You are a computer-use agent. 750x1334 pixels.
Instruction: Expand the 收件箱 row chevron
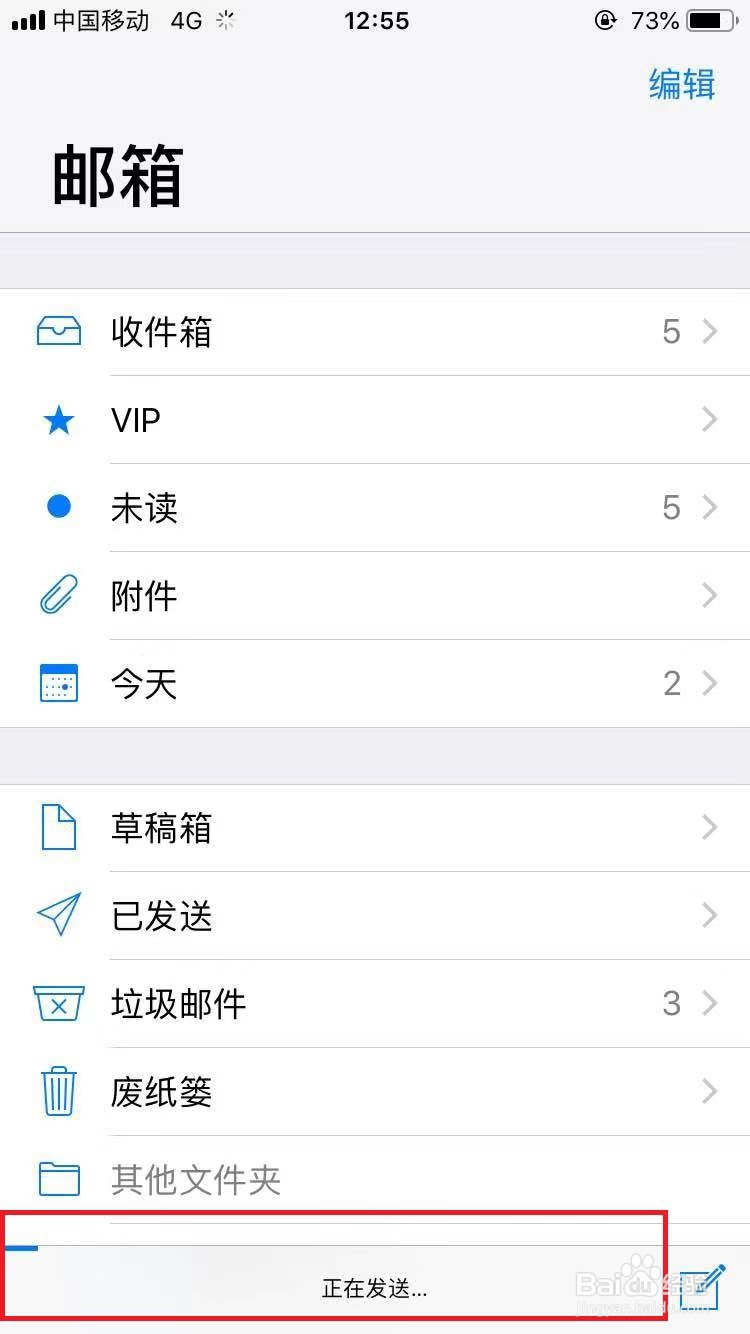coord(710,331)
